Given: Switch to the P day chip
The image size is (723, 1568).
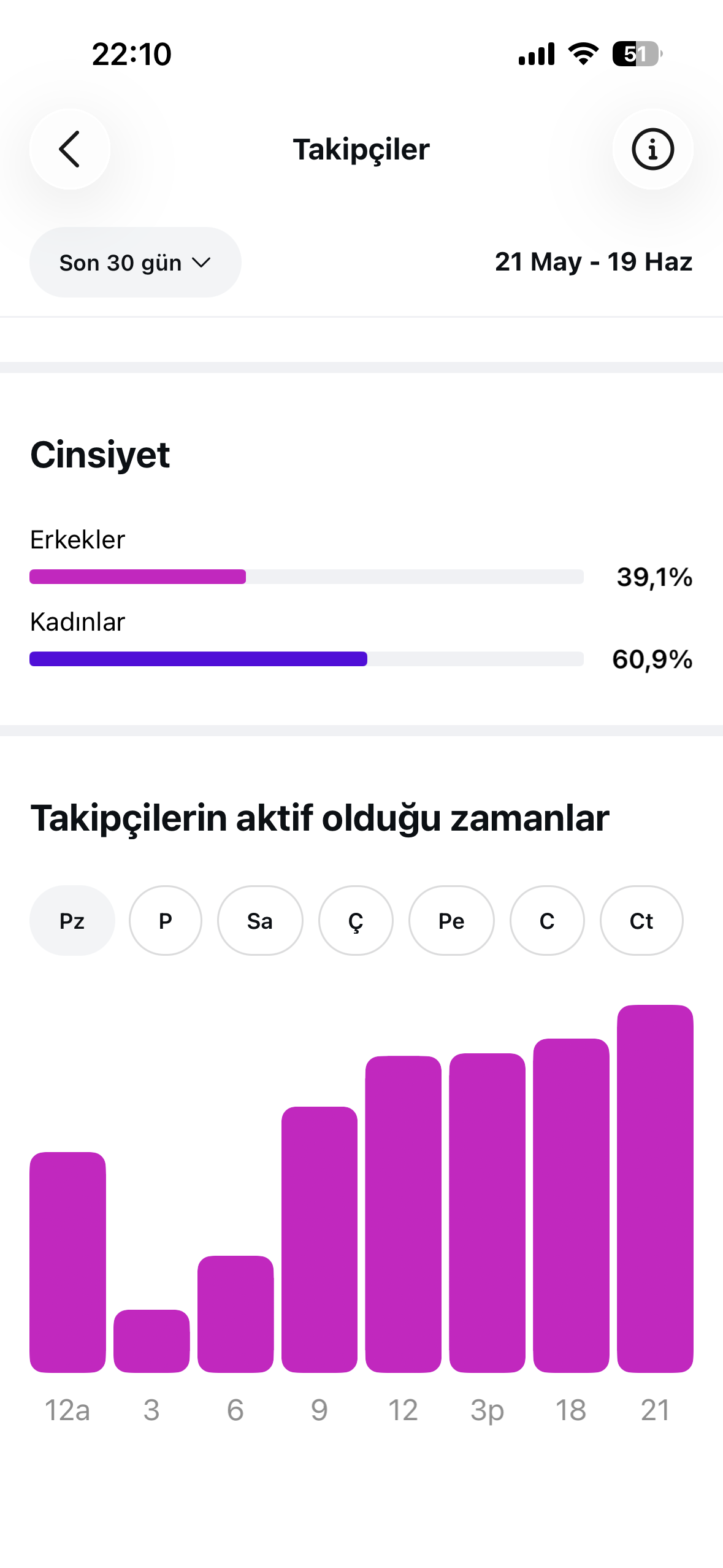Looking at the screenshot, I should coord(166,920).
